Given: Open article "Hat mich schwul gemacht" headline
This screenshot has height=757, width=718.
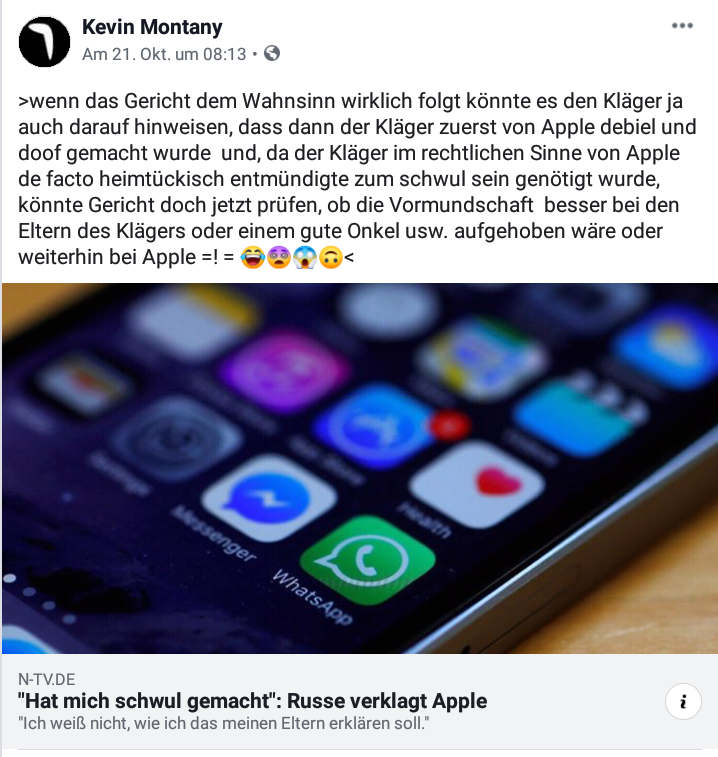Looking at the screenshot, I should point(252,701).
